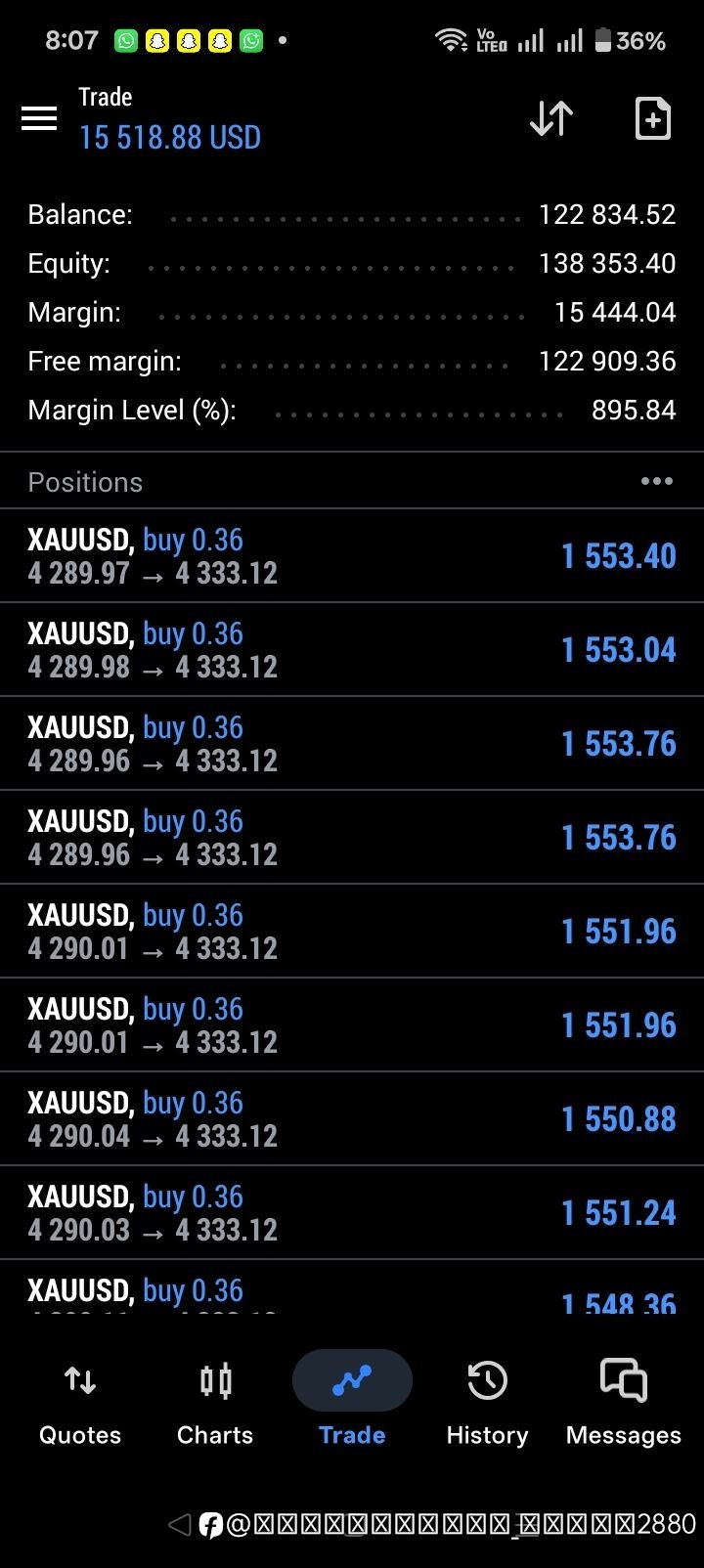Viewport: 704px width, 1568px height.
Task: Expand XAUUSD position opened at 4 289.97
Action: (352, 555)
